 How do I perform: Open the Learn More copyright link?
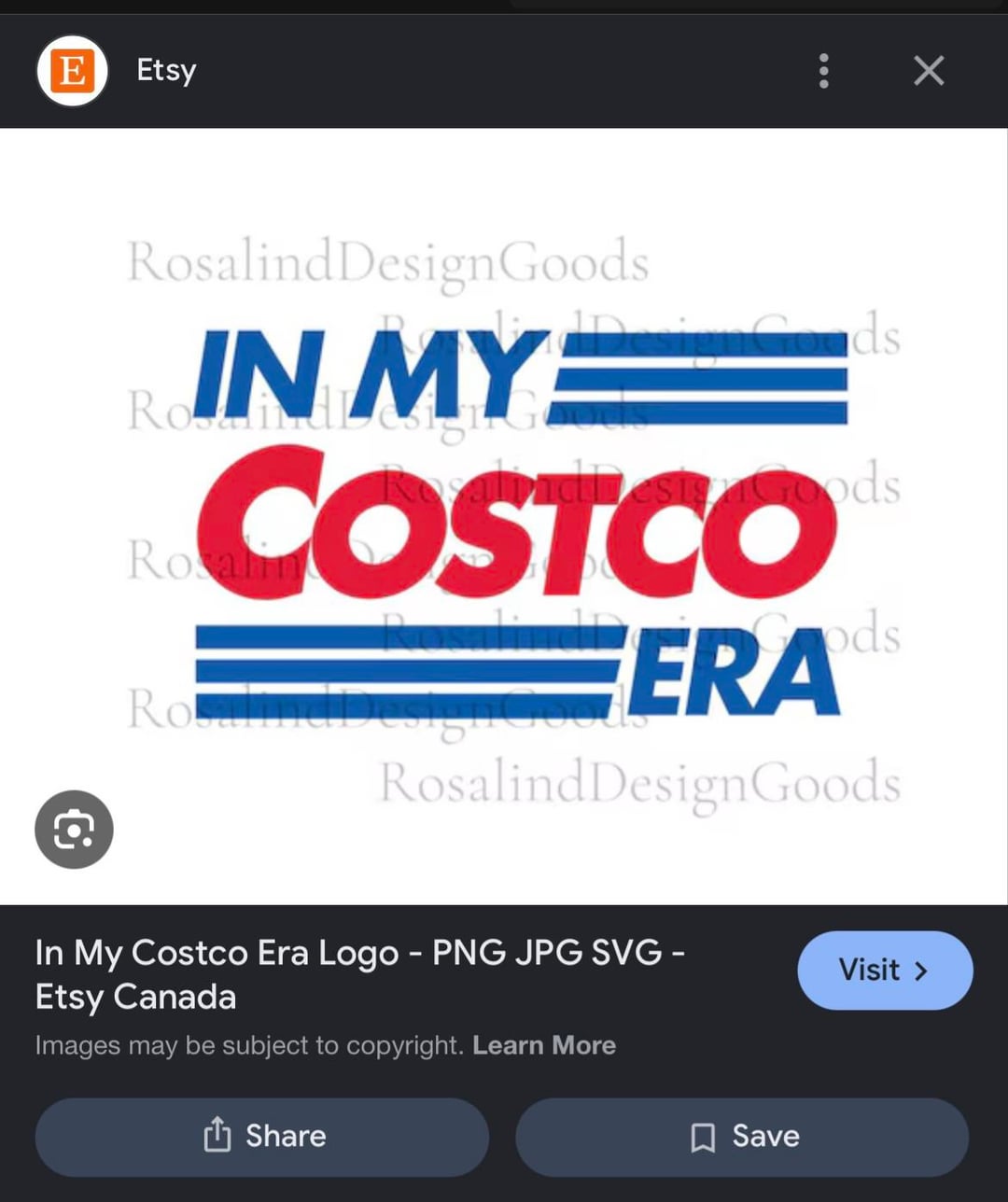[x=544, y=1045]
